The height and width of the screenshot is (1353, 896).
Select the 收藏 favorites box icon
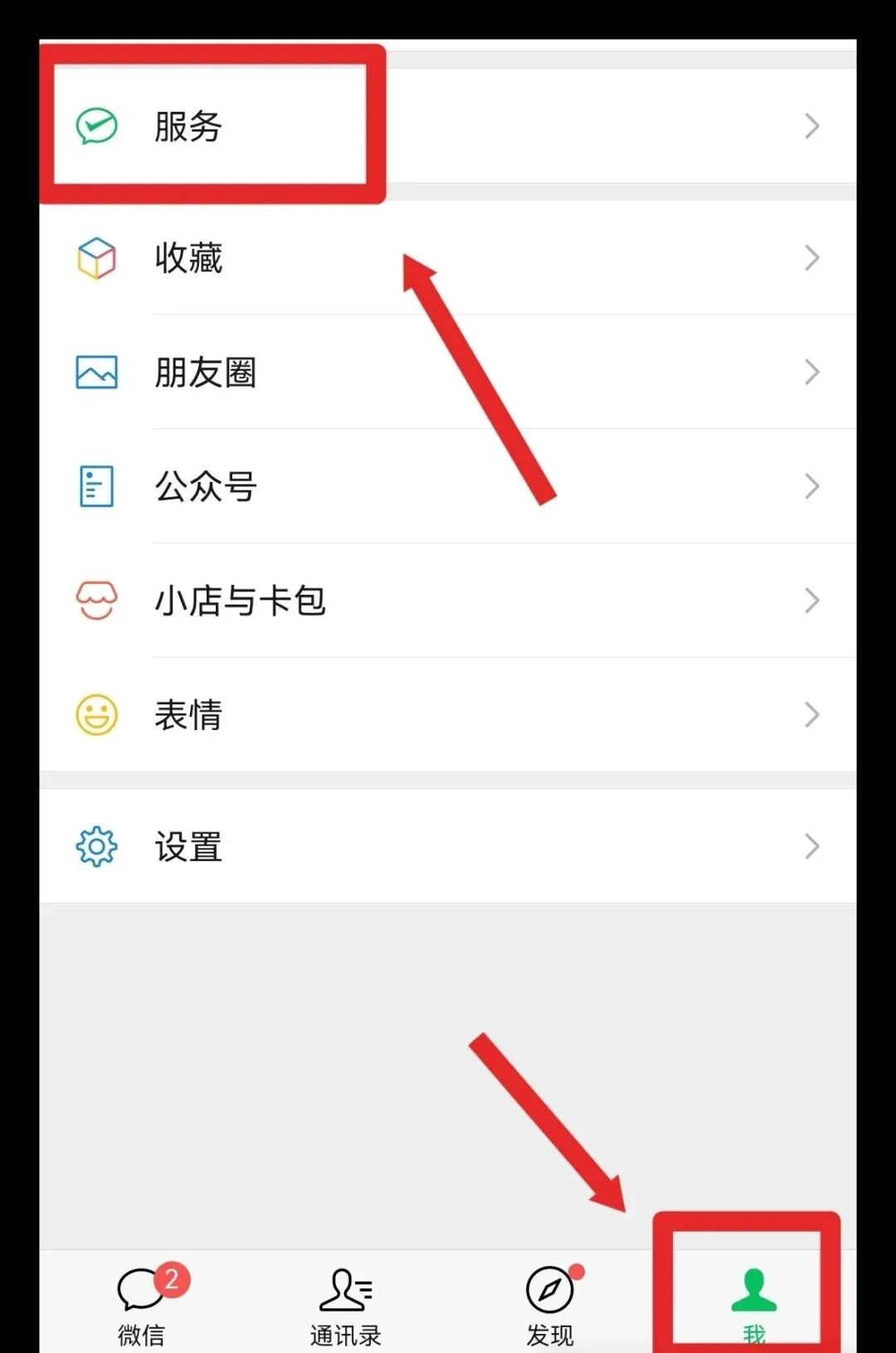(95, 260)
